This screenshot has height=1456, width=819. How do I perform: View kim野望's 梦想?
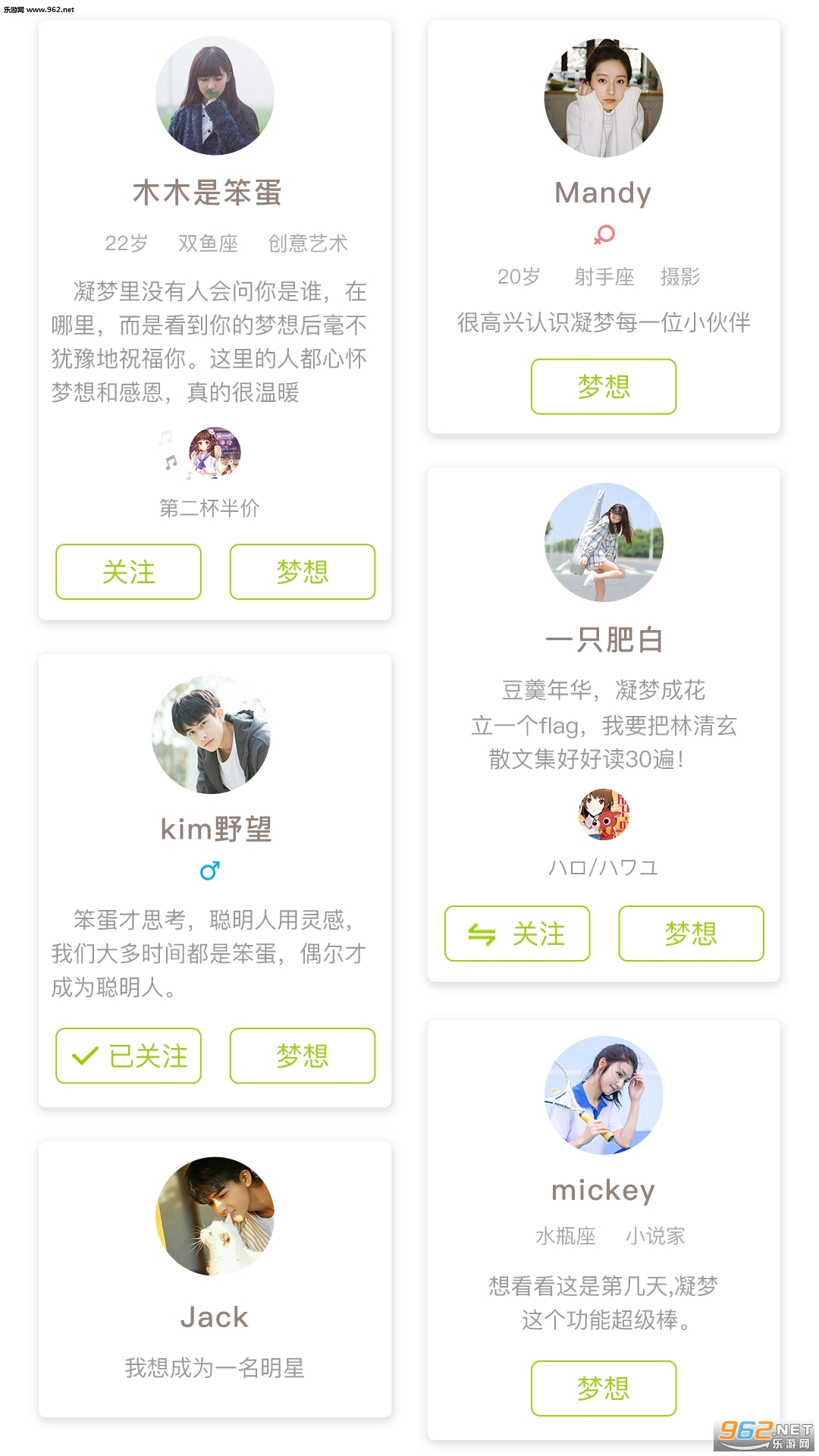tap(302, 1056)
